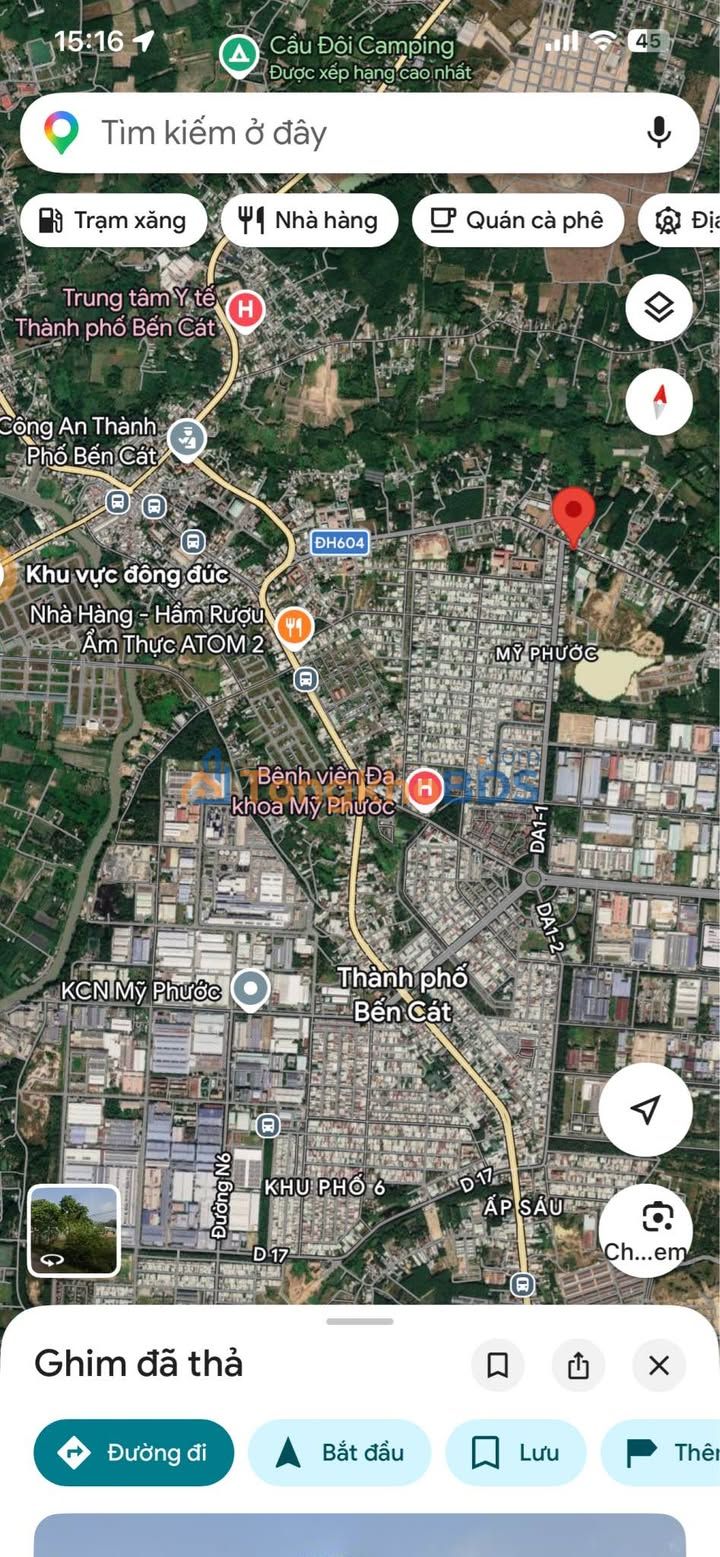The height and width of the screenshot is (1557, 720).
Task: Open Nhà Hàng ATOM 2 restaurant marker
Action: click(293, 627)
